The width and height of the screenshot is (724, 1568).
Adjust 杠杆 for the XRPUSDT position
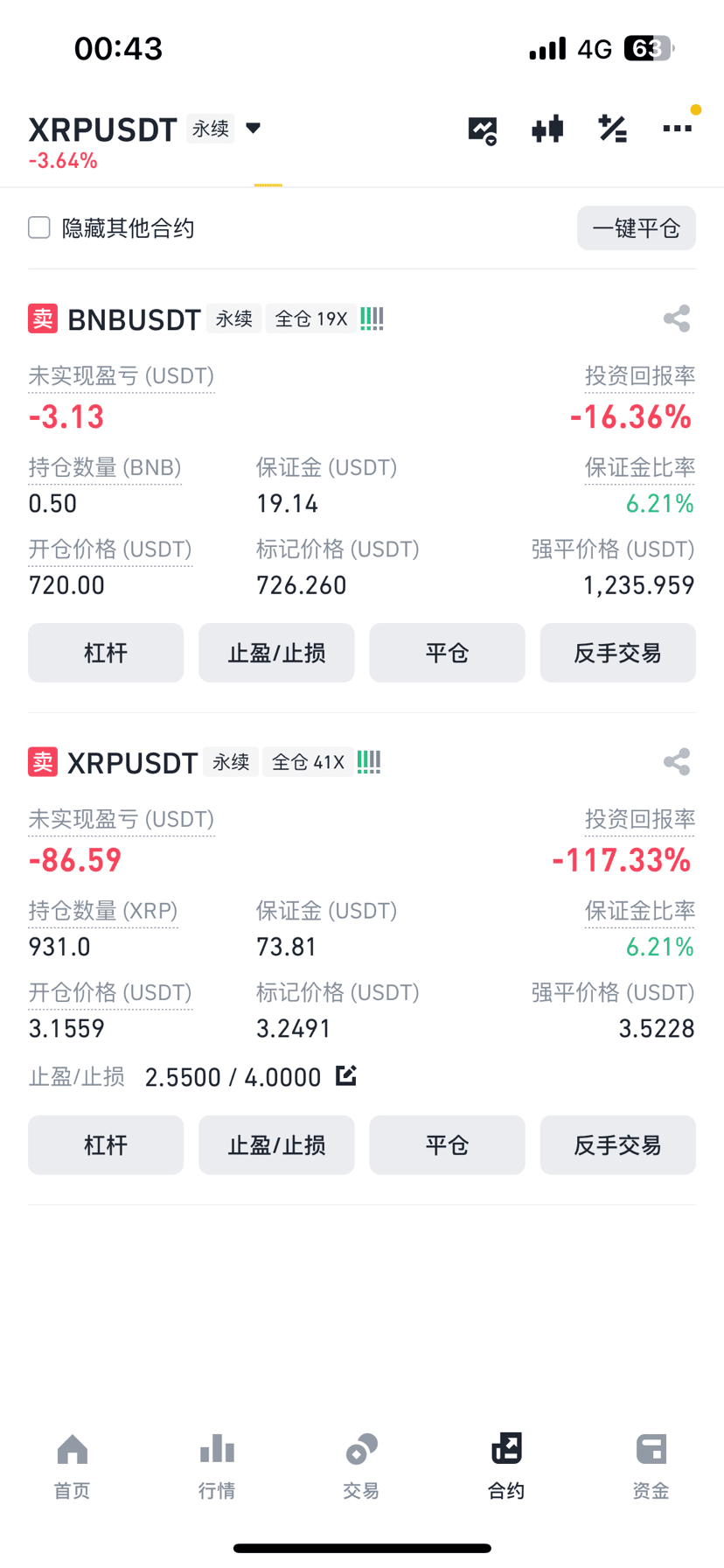106,1144
